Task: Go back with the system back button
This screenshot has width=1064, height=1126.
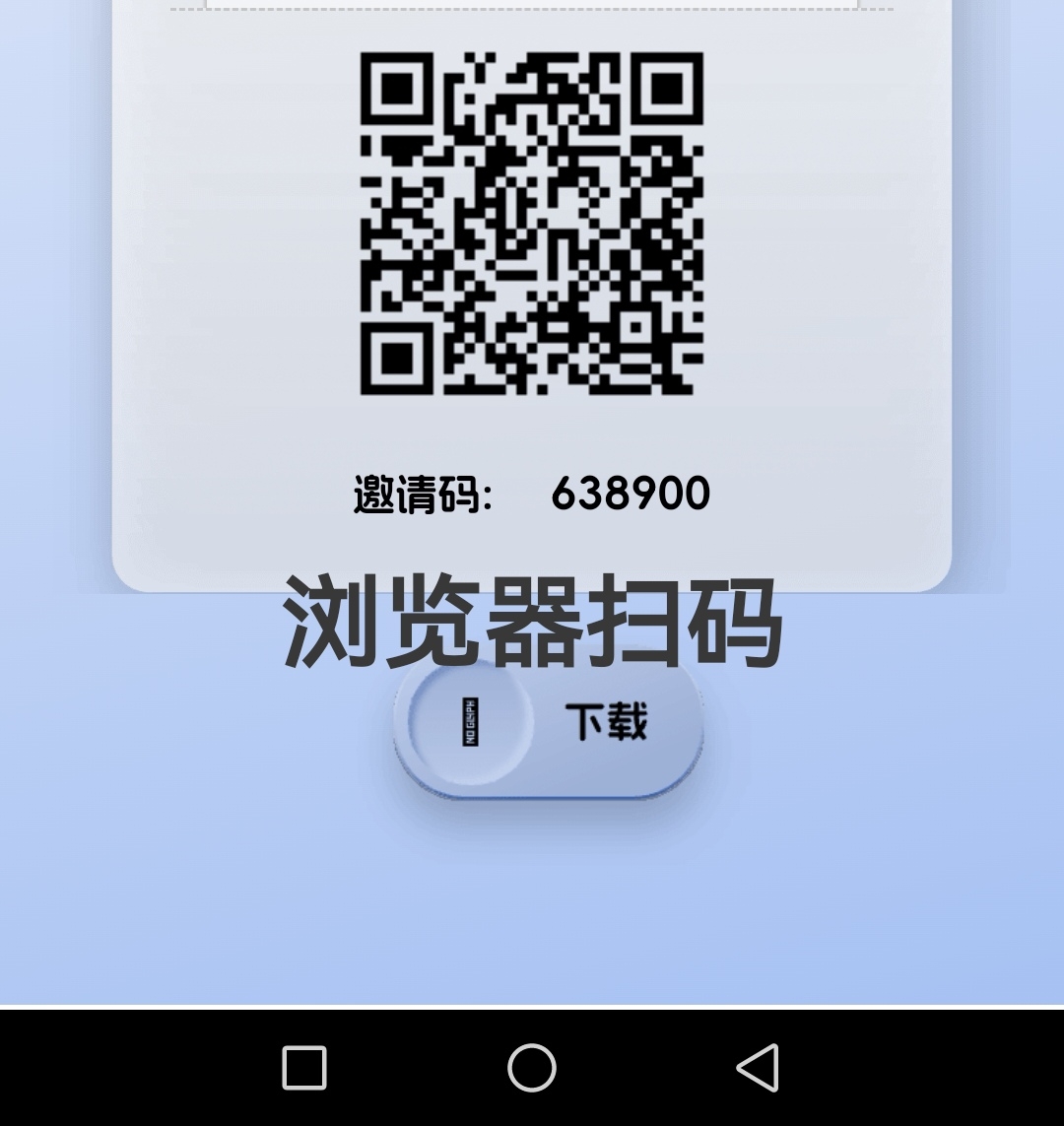Action: click(x=758, y=1068)
